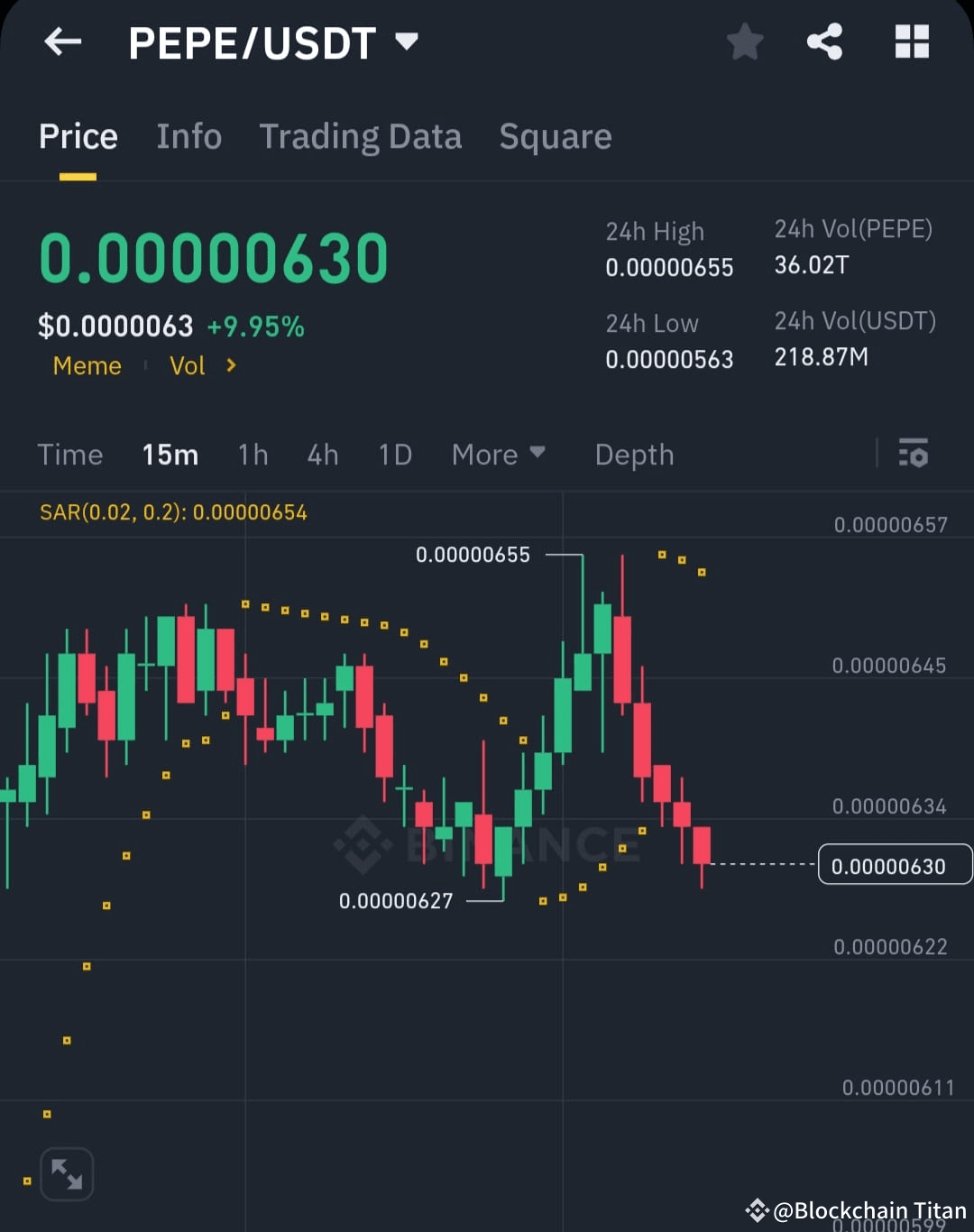Tap the back arrow to exit the chart
The image size is (974, 1232).
point(62,41)
